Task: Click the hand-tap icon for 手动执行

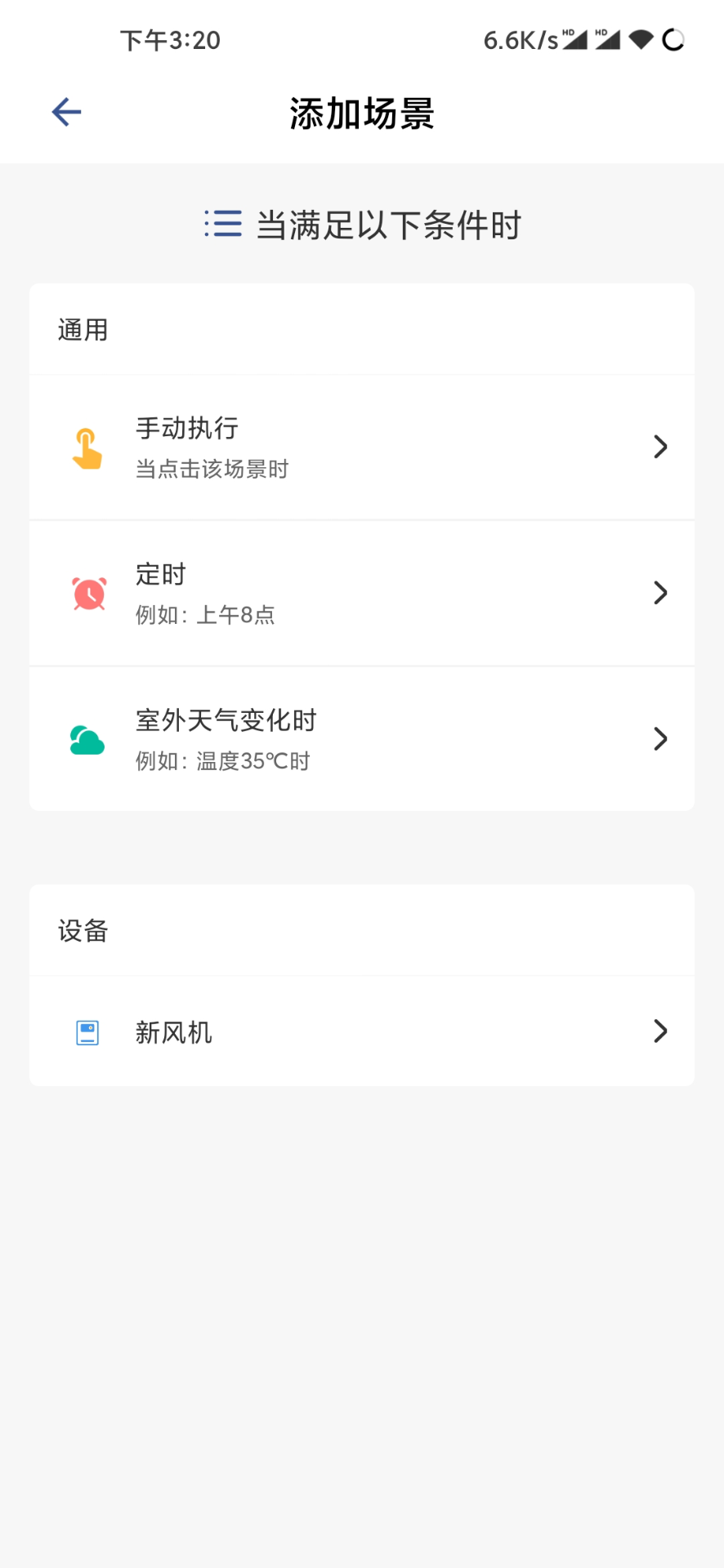Action: [87, 447]
